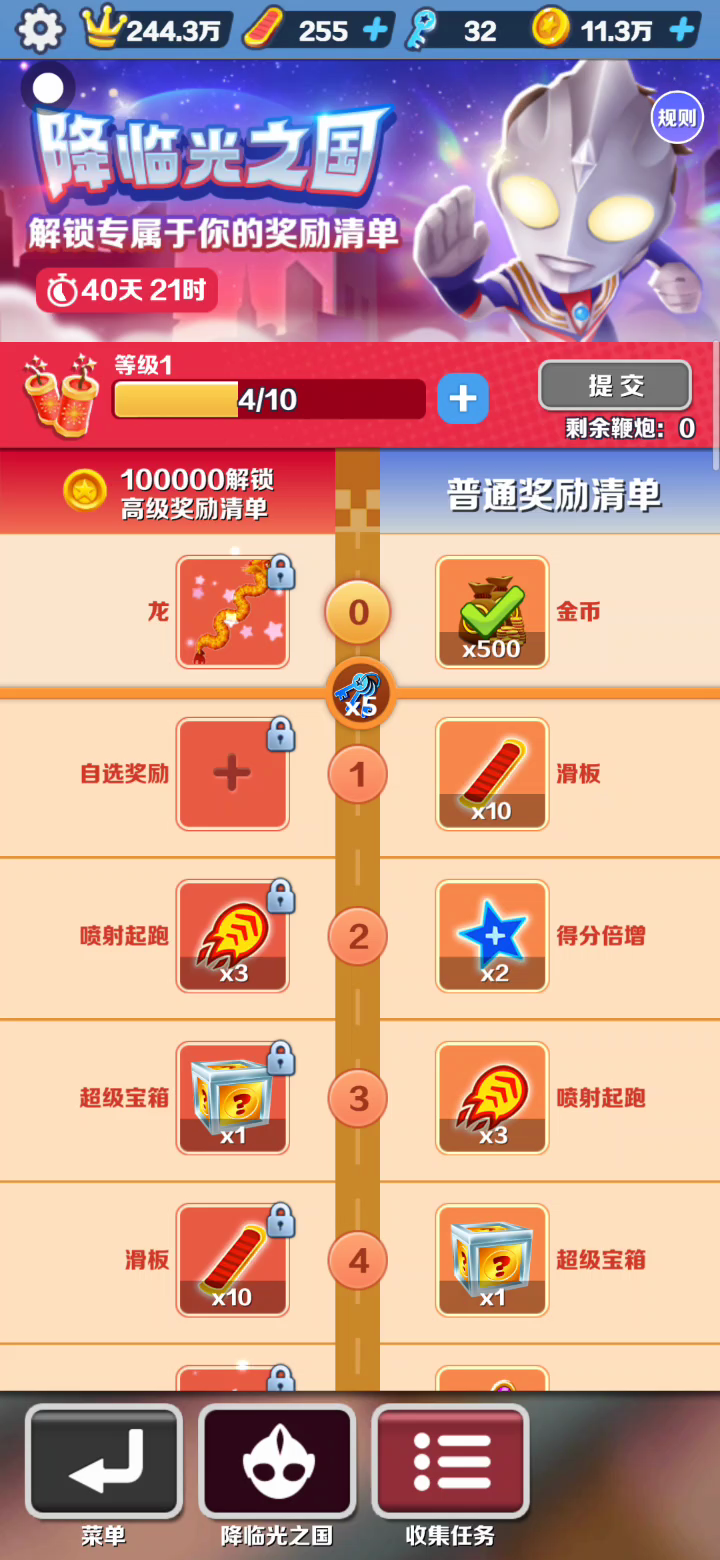Unlock premium reward list for 100000
This screenshot has width=720, height=1560.
coord(168,492)
